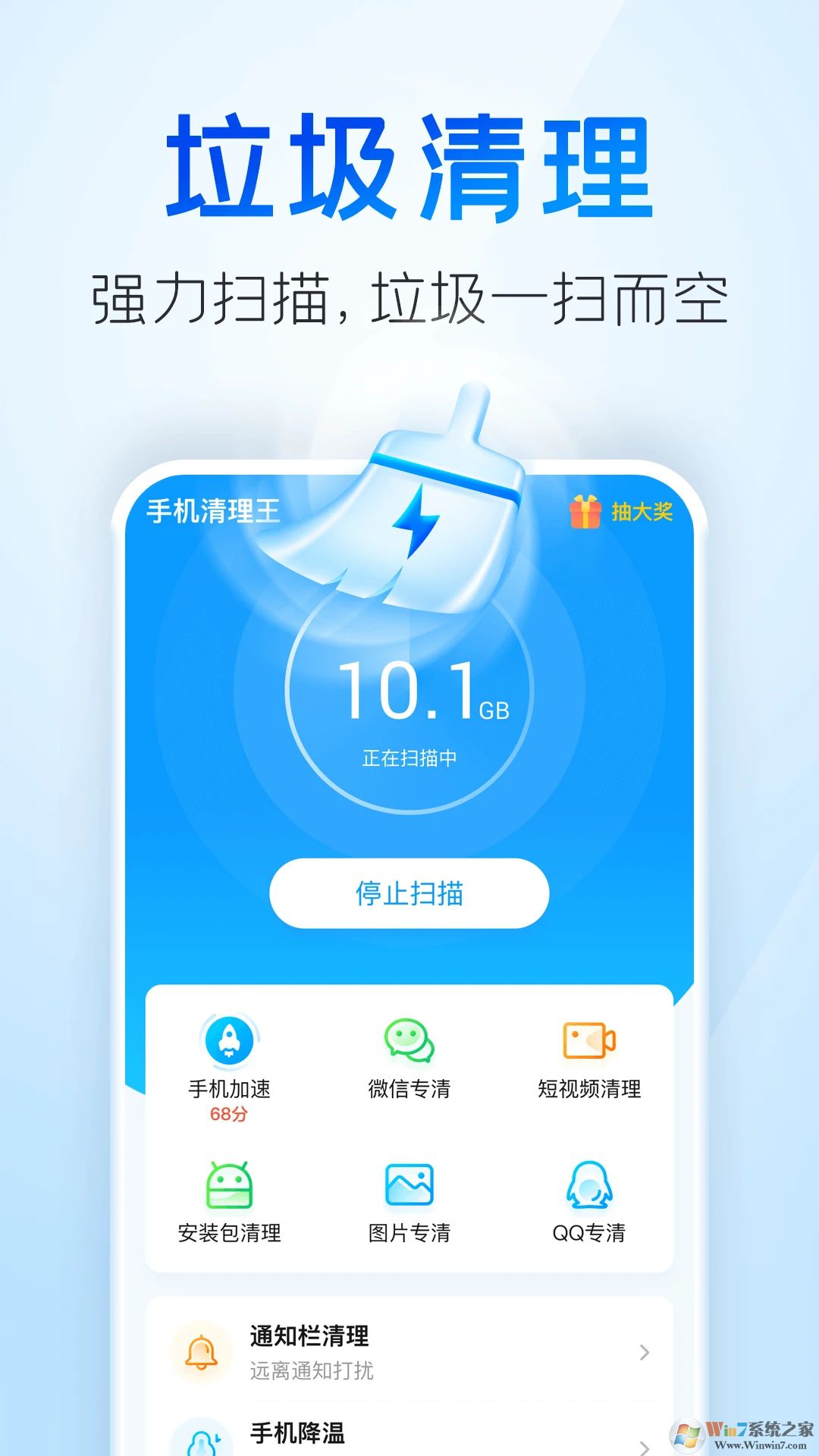Click the snowflake icon for 手机降温
819x1456 pixels.
click(201, 1445)
